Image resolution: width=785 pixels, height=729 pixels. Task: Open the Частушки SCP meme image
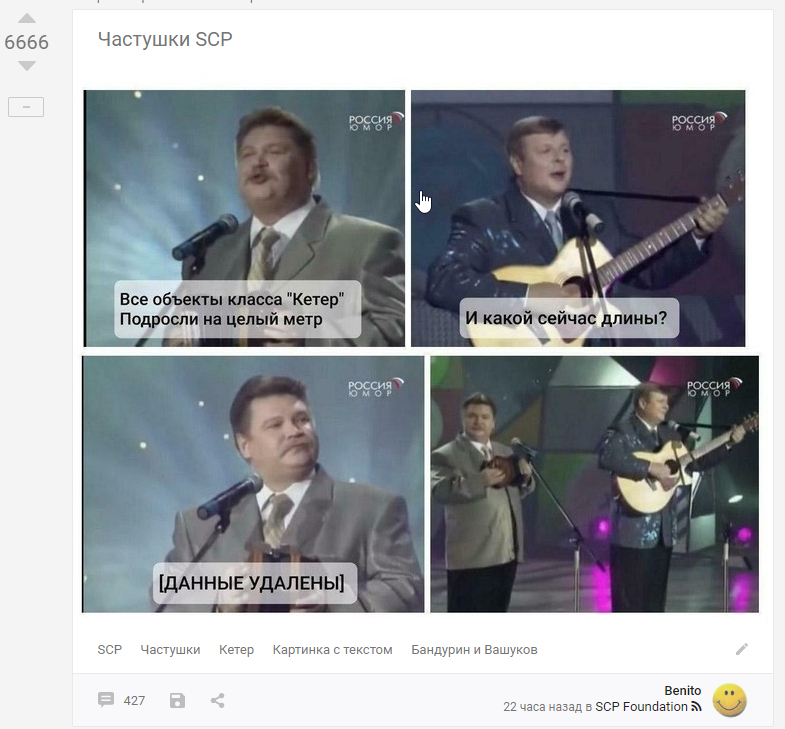click(420, 350)
